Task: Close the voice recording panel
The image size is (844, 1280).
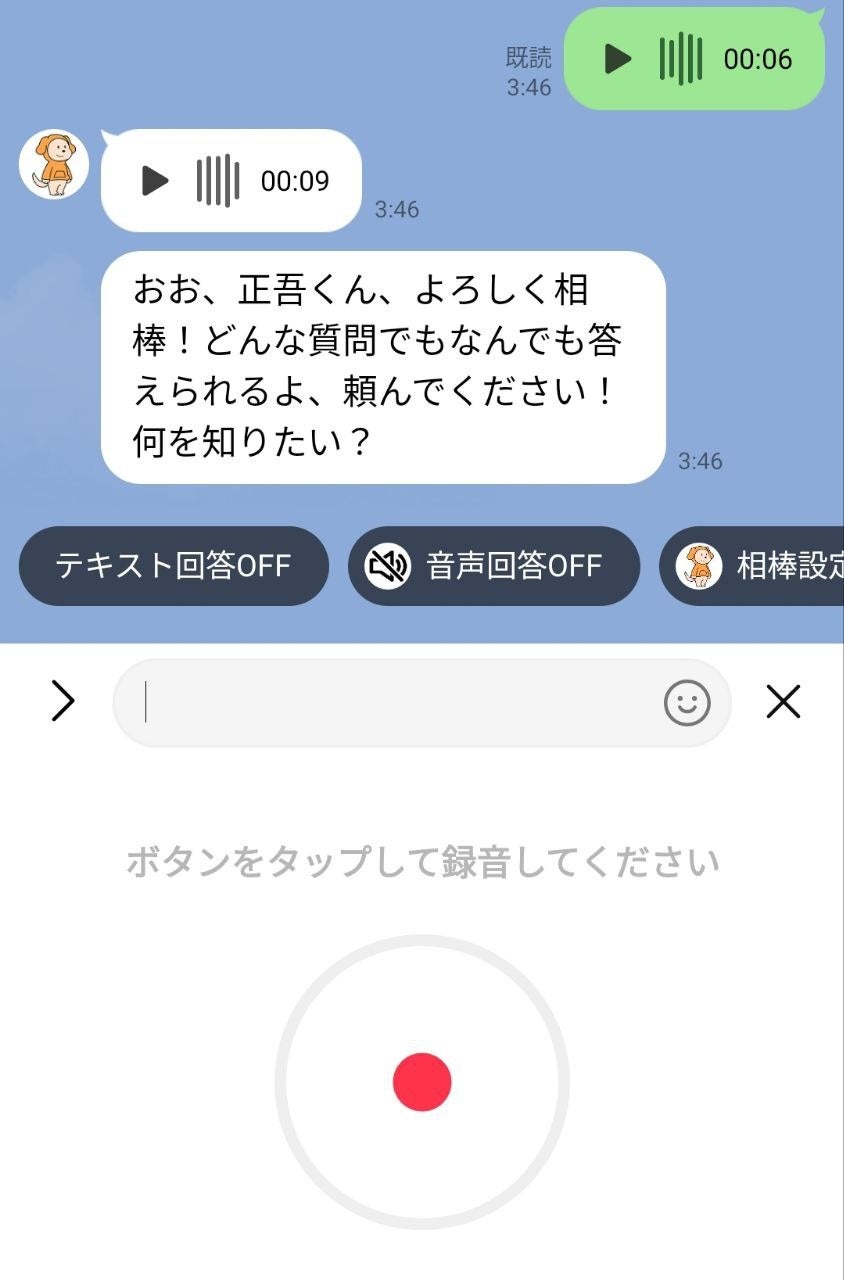Action: (783, 702)
